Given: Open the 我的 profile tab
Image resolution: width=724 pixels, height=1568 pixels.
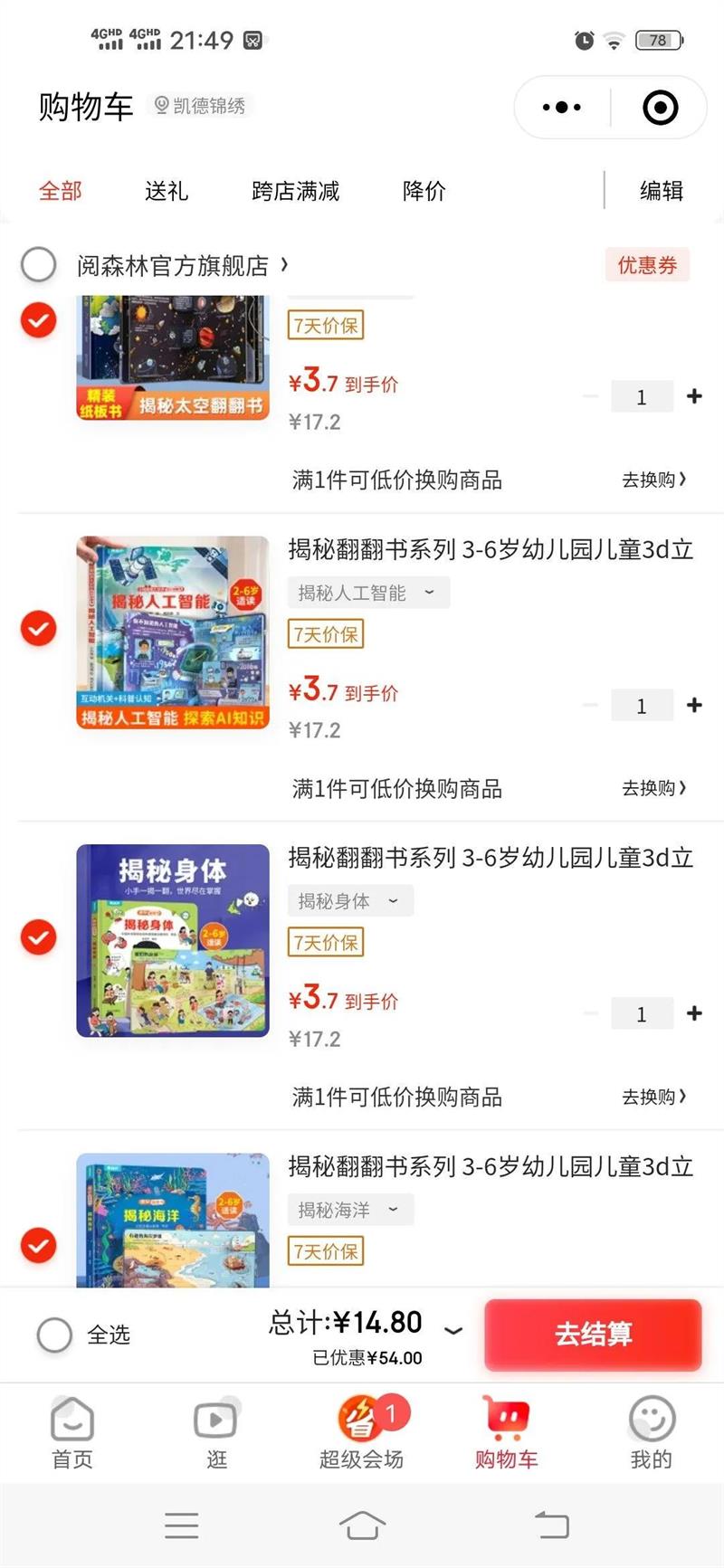Looking at the screenshot, I should tap(651, 1432).
